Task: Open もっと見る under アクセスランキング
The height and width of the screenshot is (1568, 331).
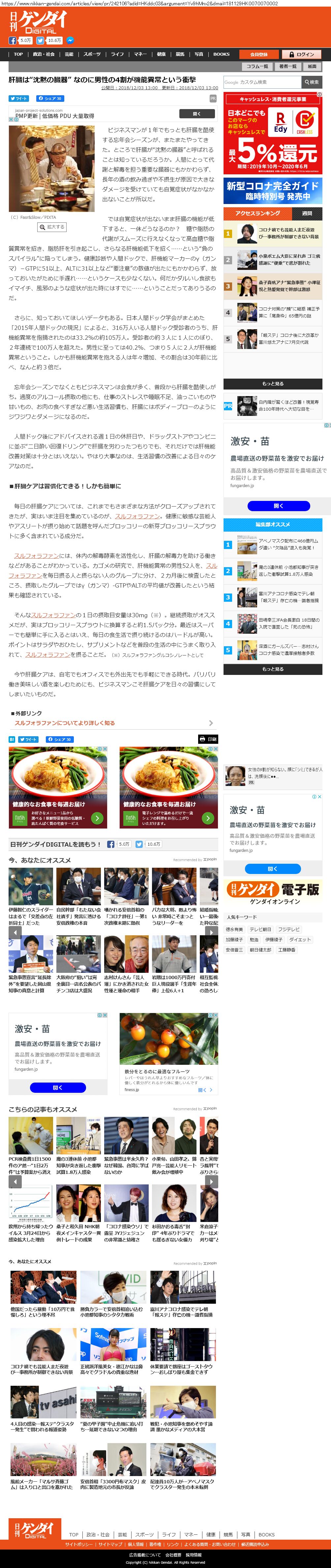Action: tap(273, 384)
